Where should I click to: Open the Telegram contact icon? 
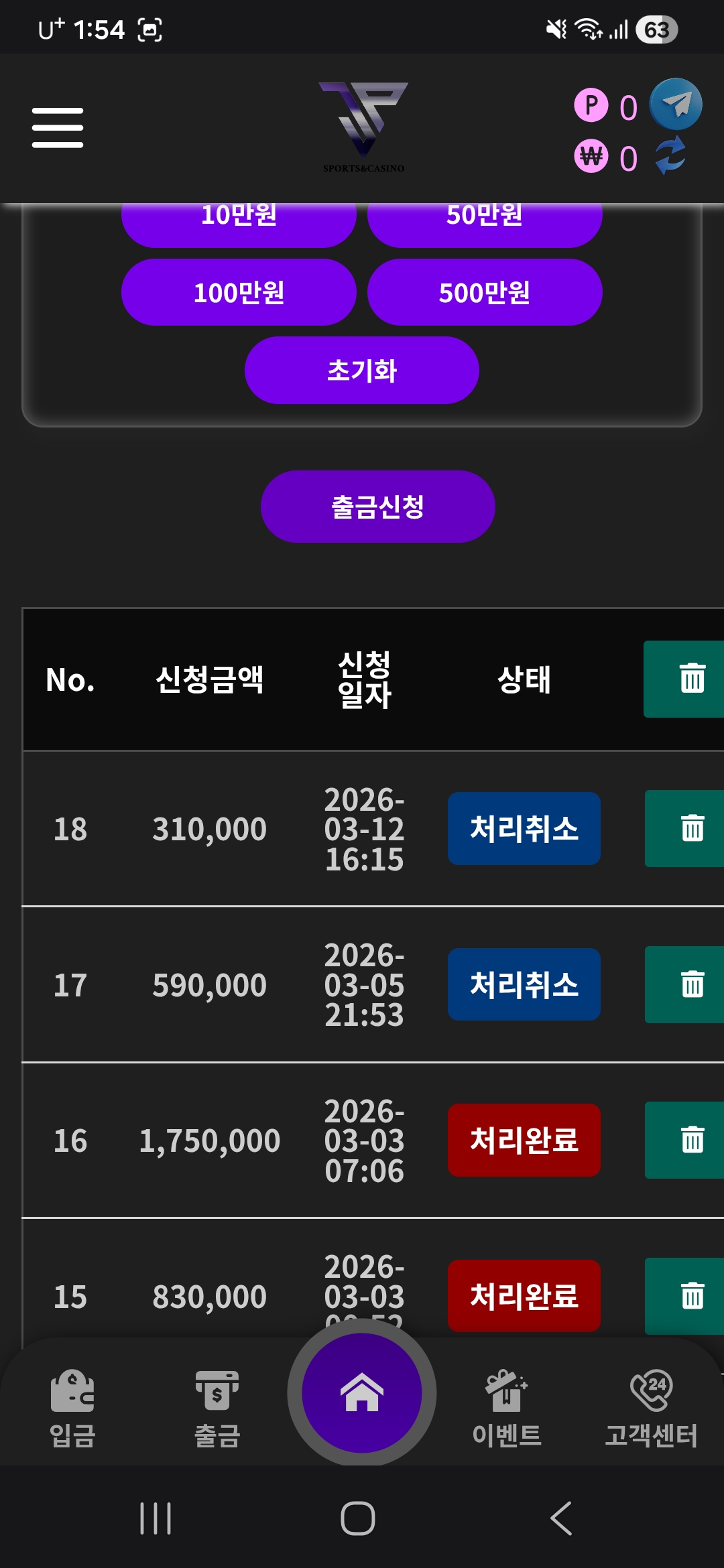676,105
